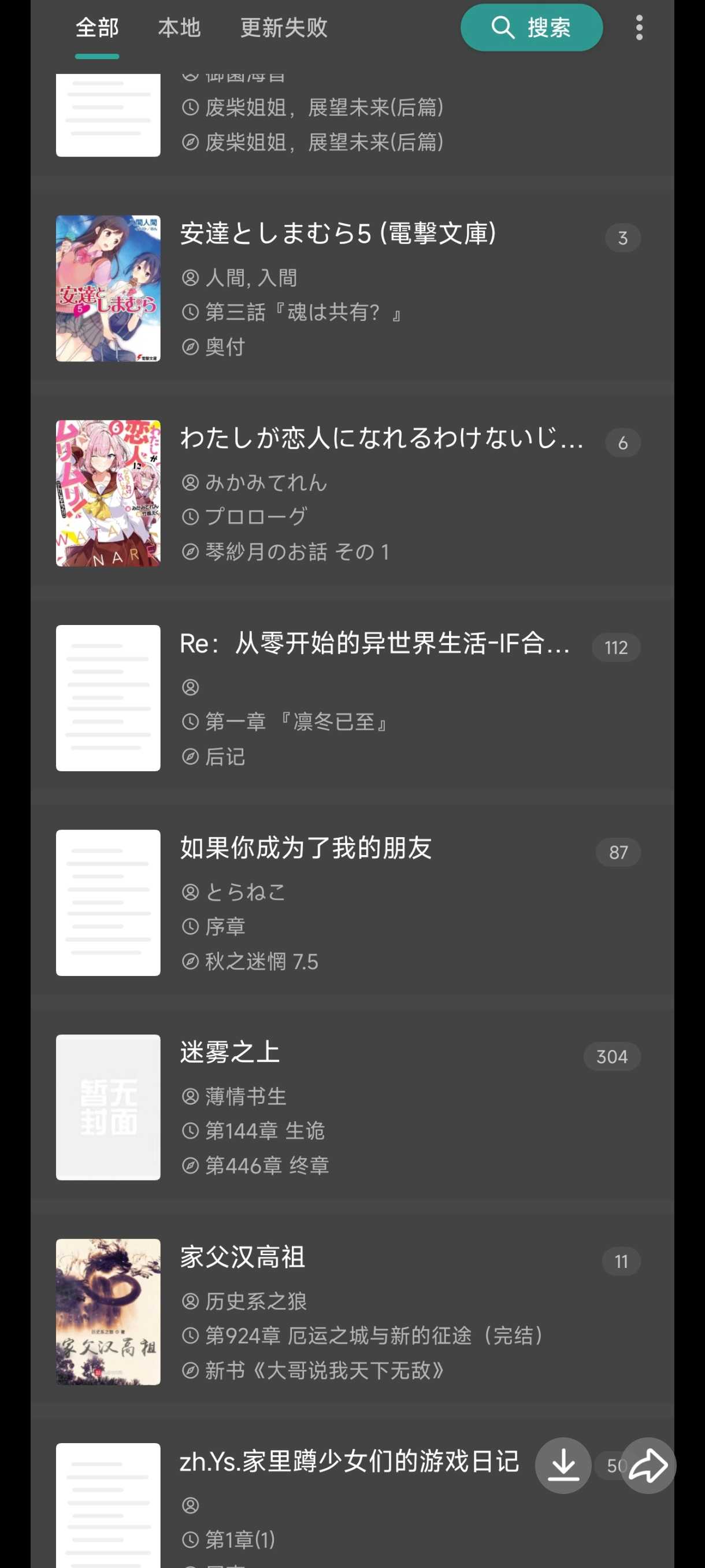Open the book 安達としまむら5 (電撃文庫)
The width and height of the screenshot is (705, 1568).
[x=337, y=234]
